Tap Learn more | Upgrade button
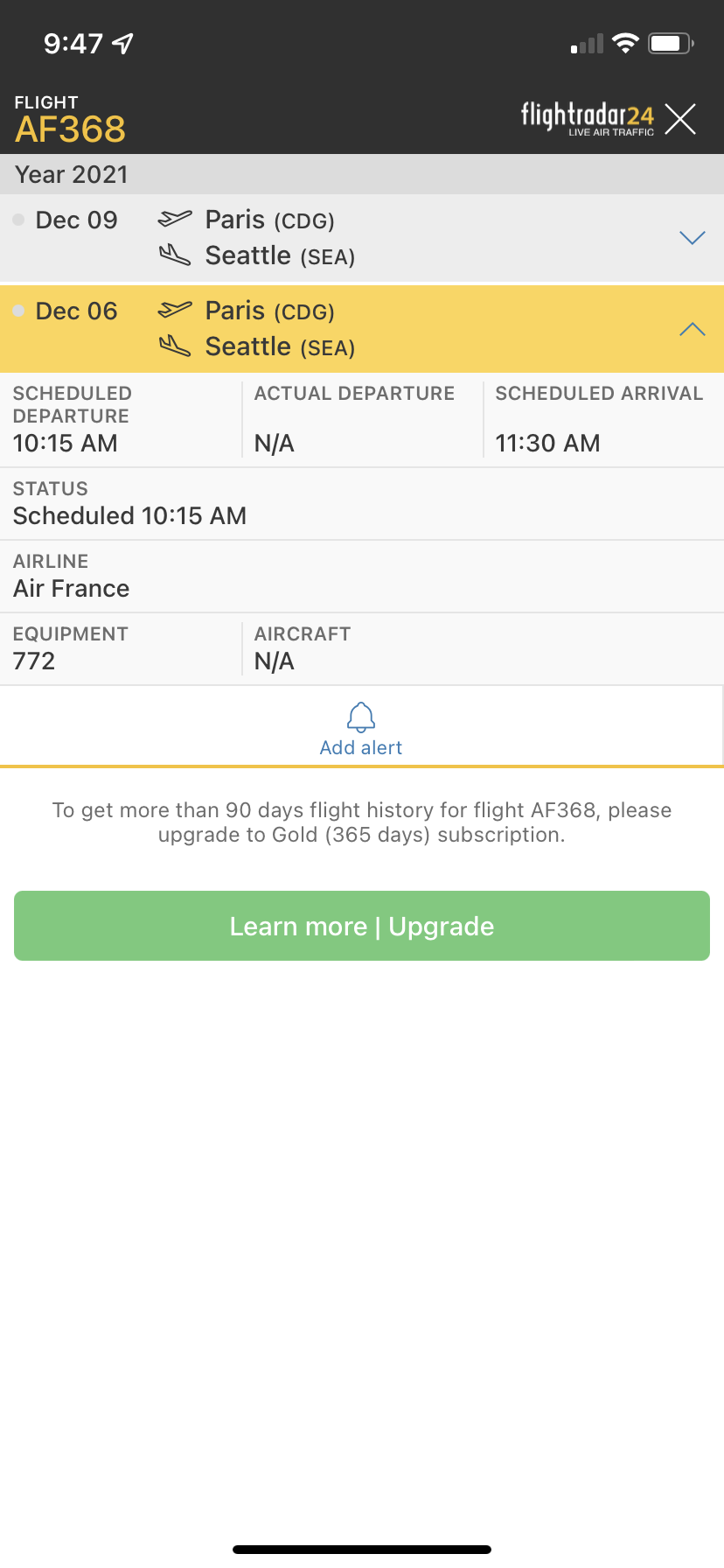The height and width of the screenshot is (1568, 724). [362, 926]
